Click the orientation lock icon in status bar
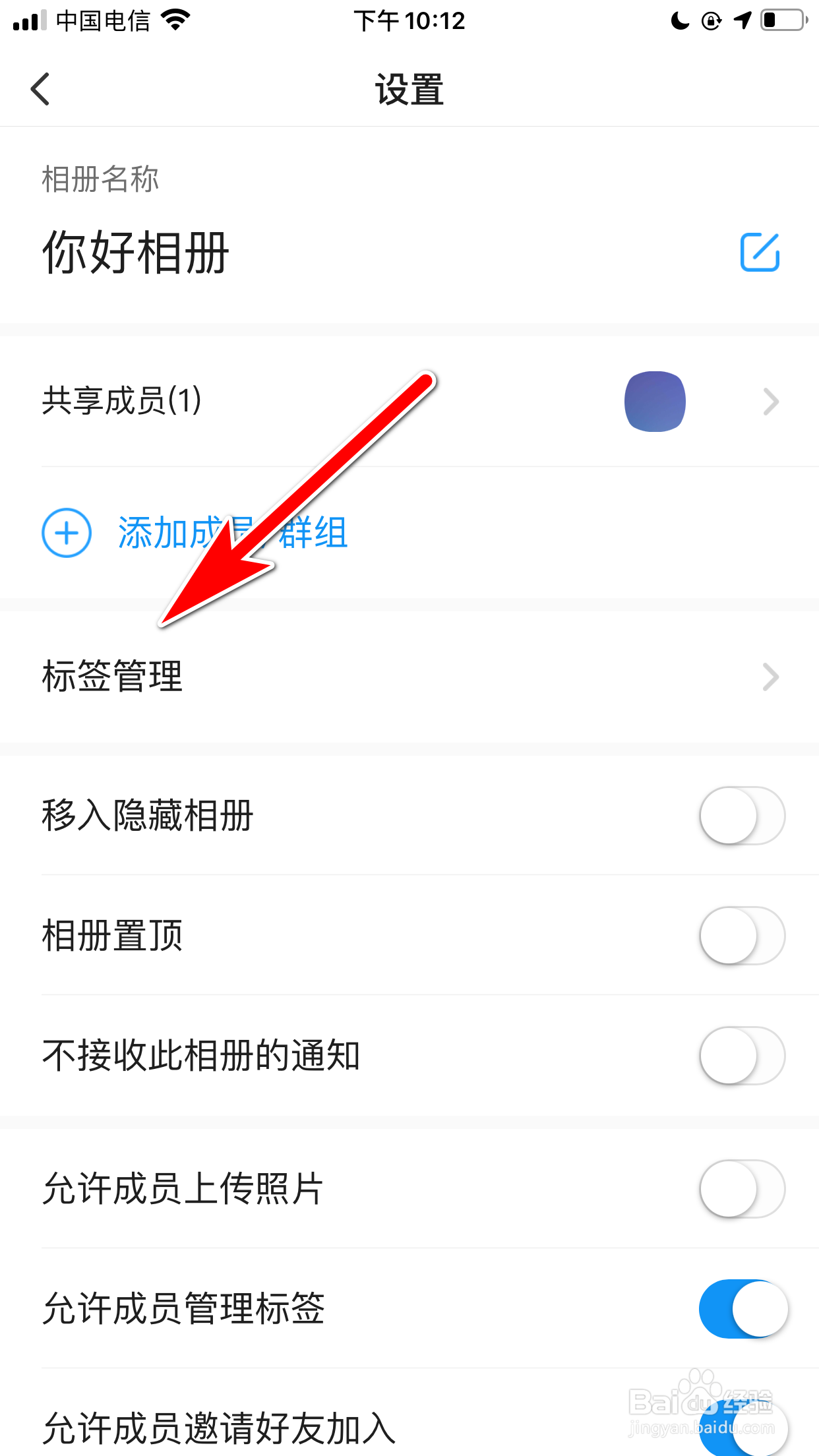The height and width of the screenshot is (1456, 819). [711, 21]
